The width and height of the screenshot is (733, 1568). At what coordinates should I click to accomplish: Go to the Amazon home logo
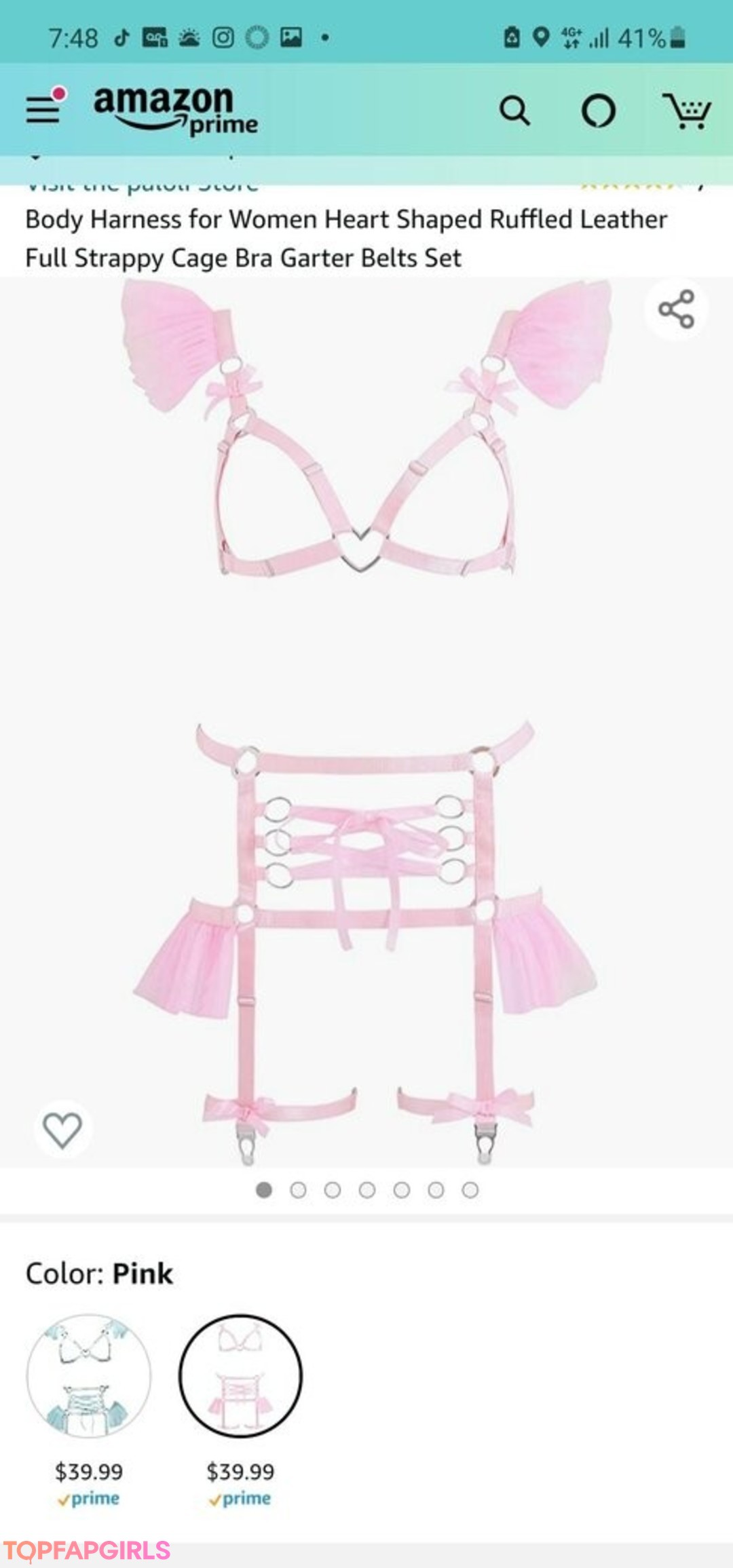pos(175,110)
